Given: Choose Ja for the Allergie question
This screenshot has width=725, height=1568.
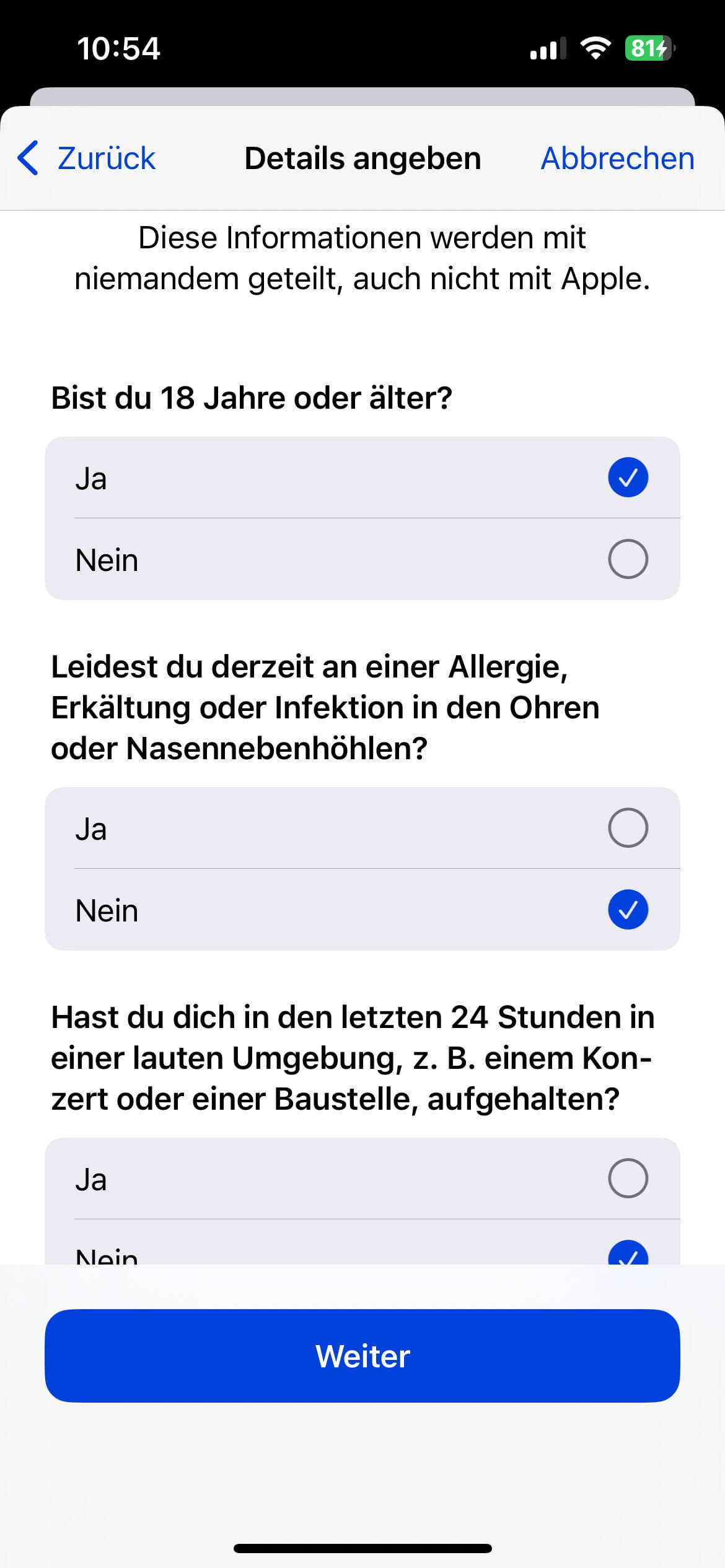Looking at the screenshot, I should [362, 829].
